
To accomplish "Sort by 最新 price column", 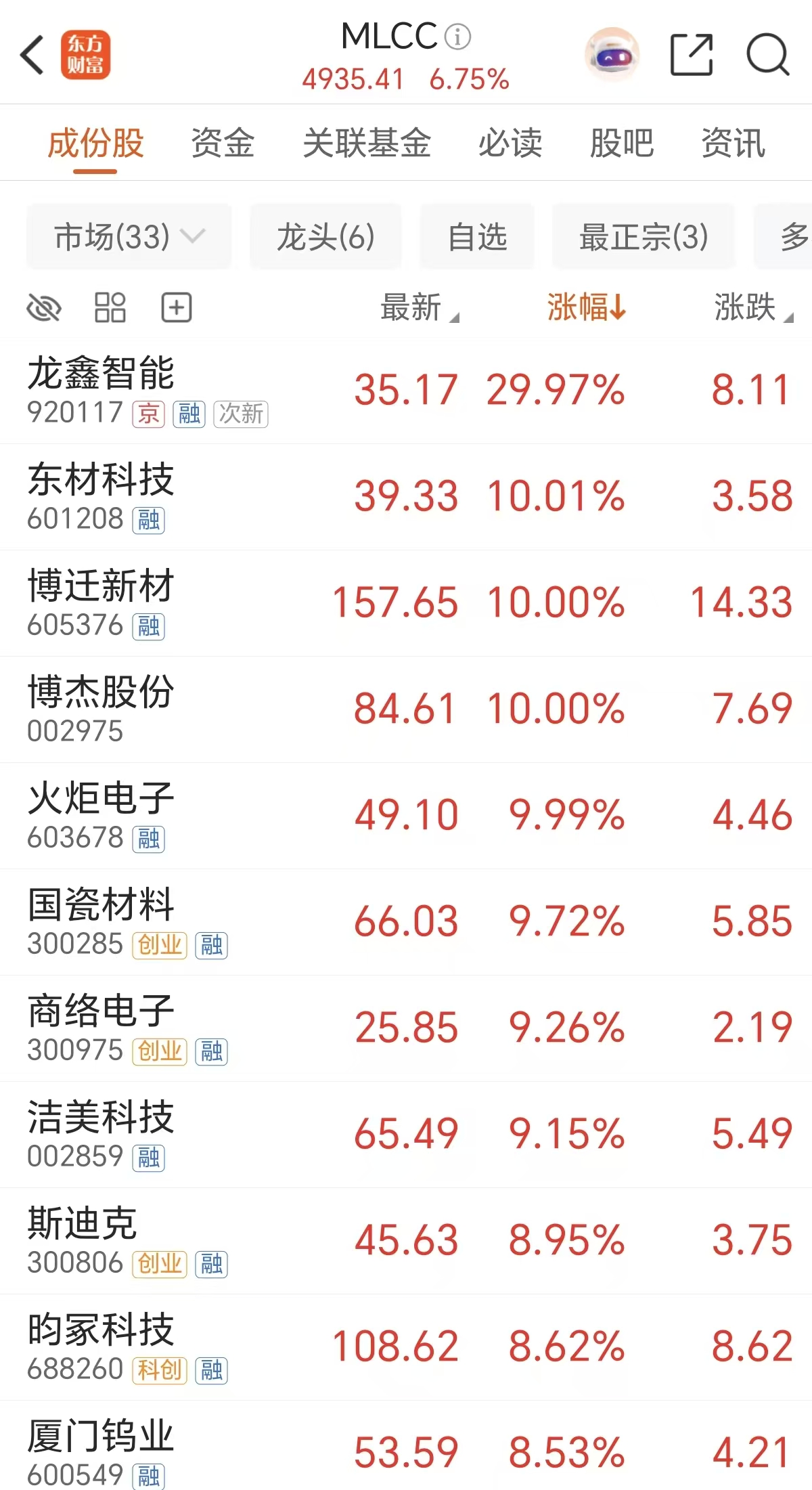I will point(420,308).
